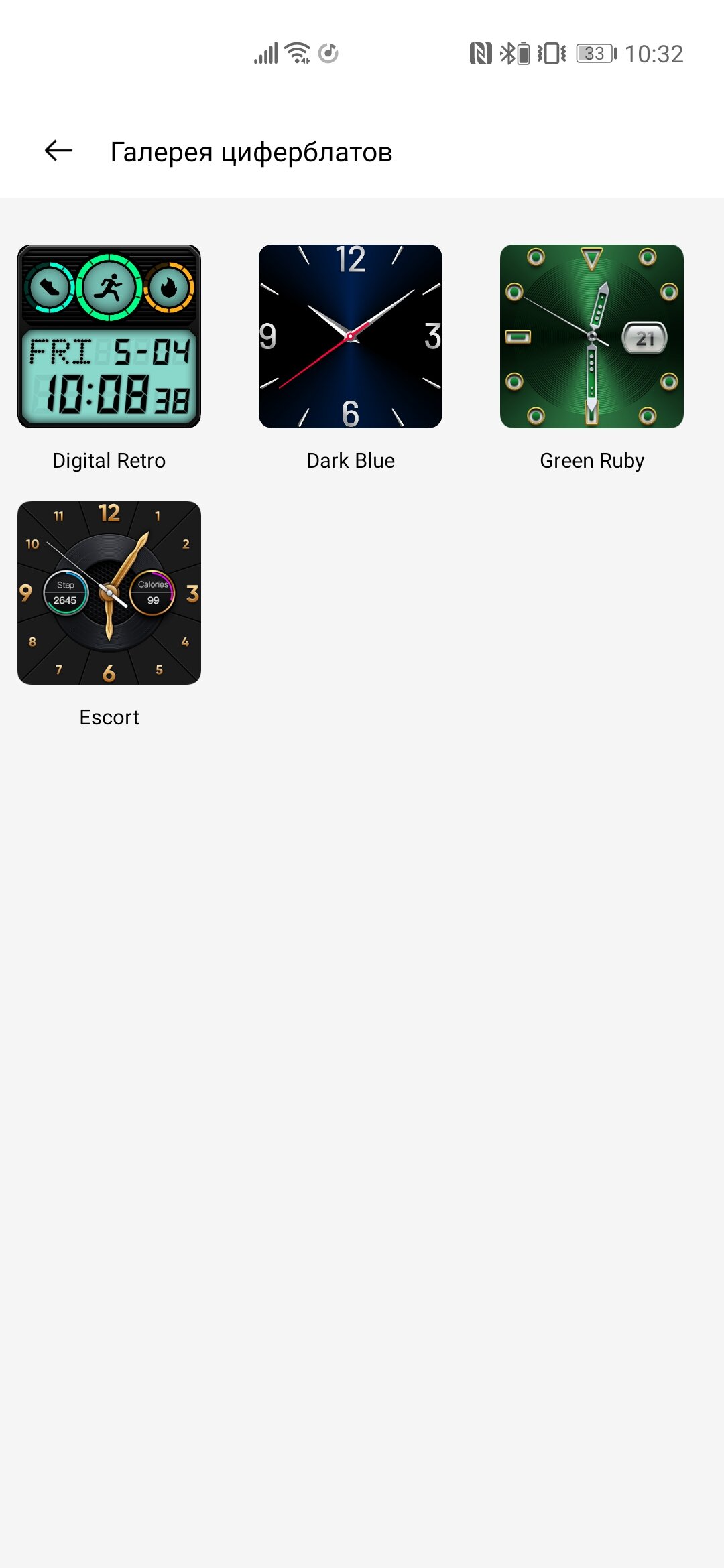The image size is (724, 1568).
Task: Select the Dark Blue watch face
Action: tap(351, 336)
